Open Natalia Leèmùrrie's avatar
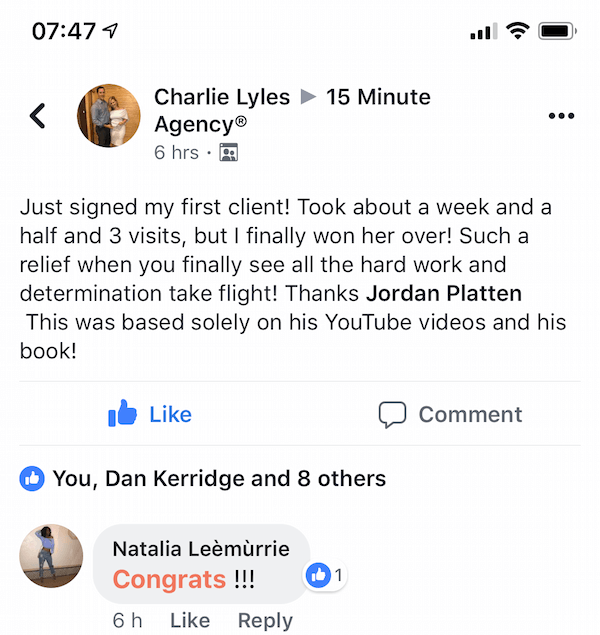 [x=51, y=556]
